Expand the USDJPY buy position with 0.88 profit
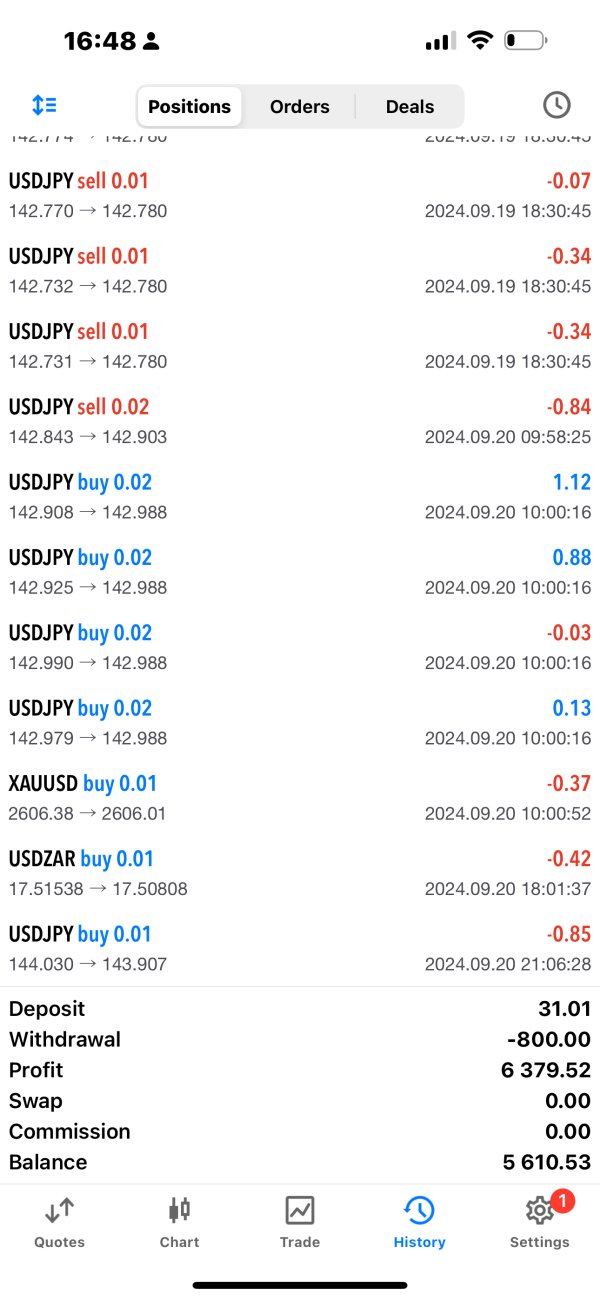The height and width of the screenshot is (1300, 600). [x=300, y=571]
